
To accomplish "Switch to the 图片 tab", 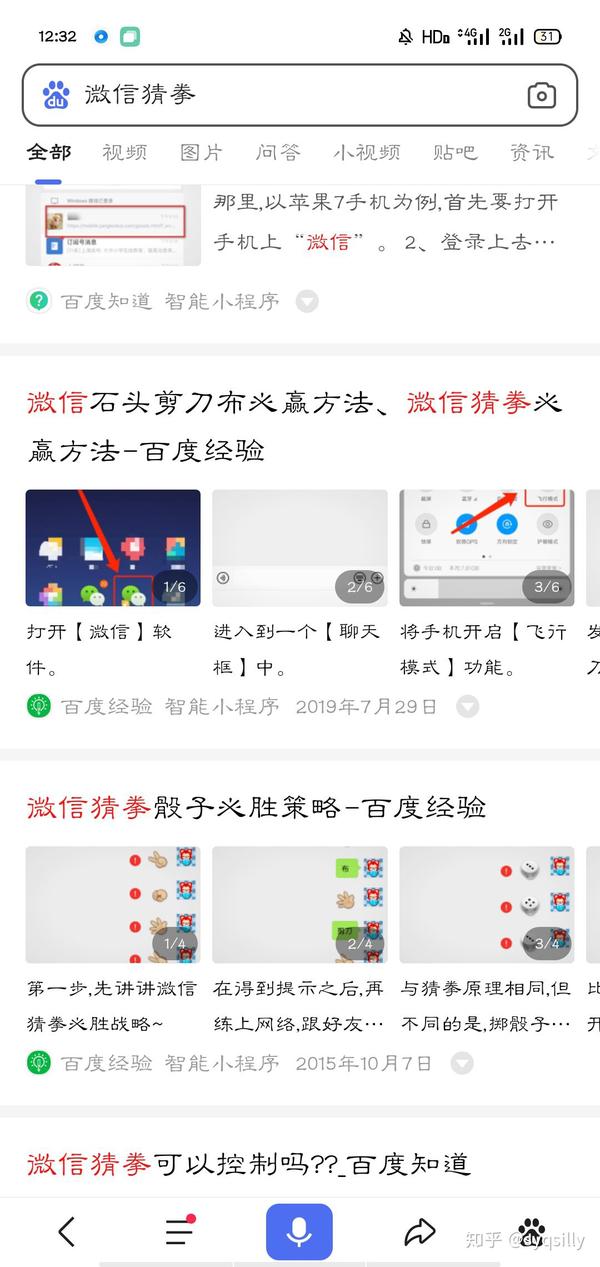I will (201, 152).
